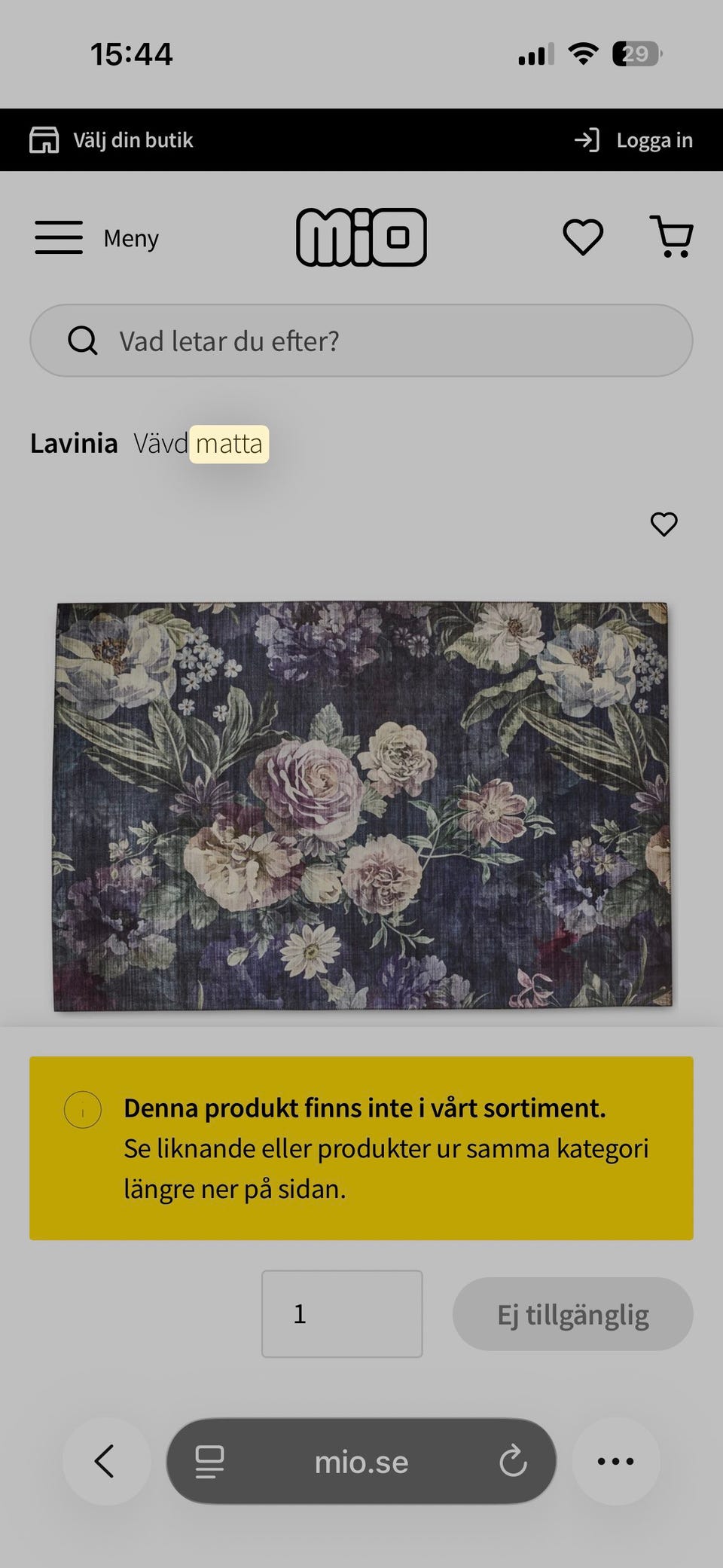Viewport: 723px width, 1568px height.
Task: Toggle the wishlist heart in the header
Action: point(582,236)
